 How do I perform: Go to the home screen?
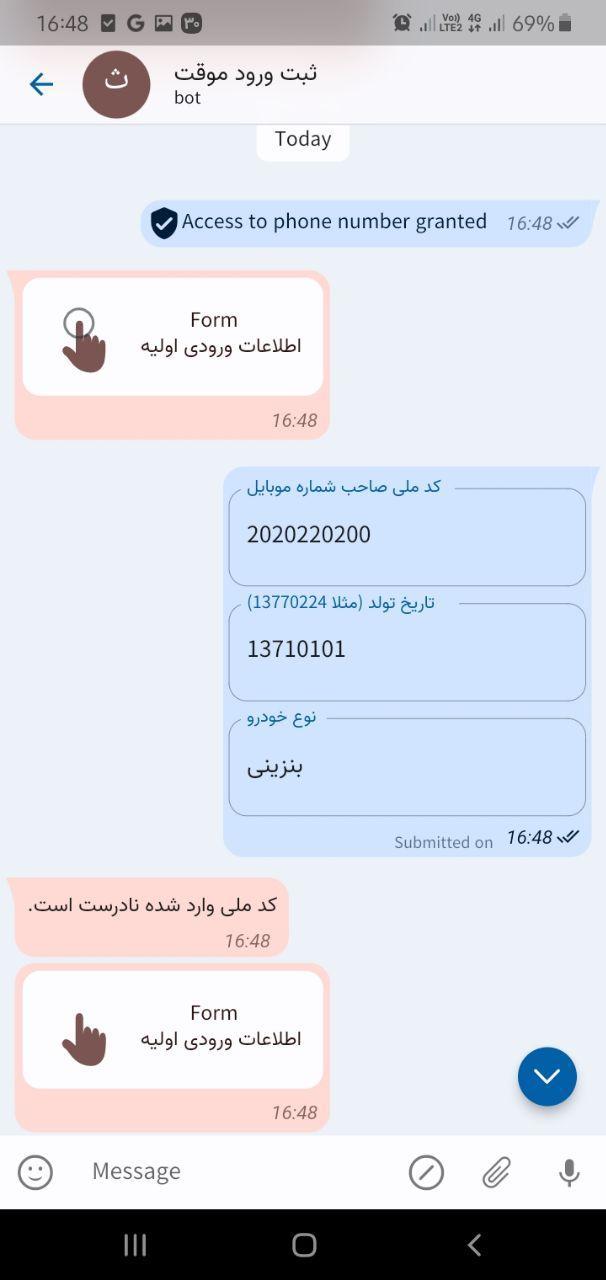pos(304,1245)
